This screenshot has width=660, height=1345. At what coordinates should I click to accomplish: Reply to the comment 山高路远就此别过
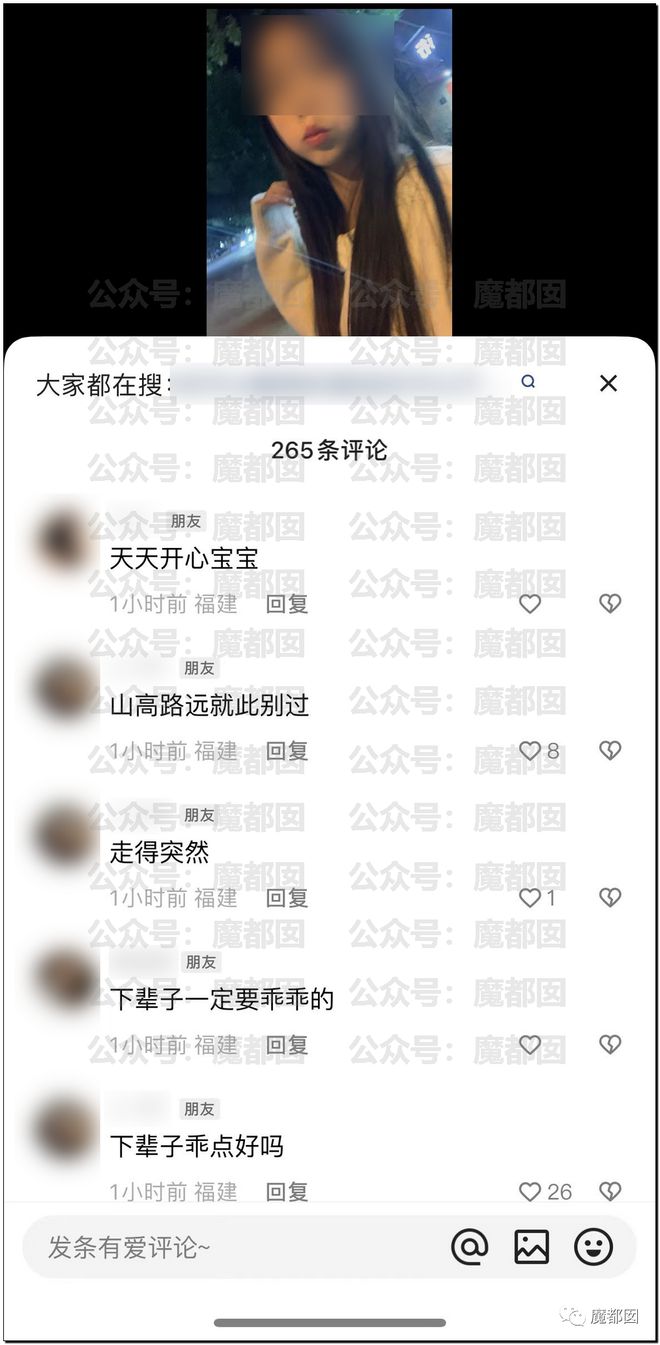pos(287,751)
